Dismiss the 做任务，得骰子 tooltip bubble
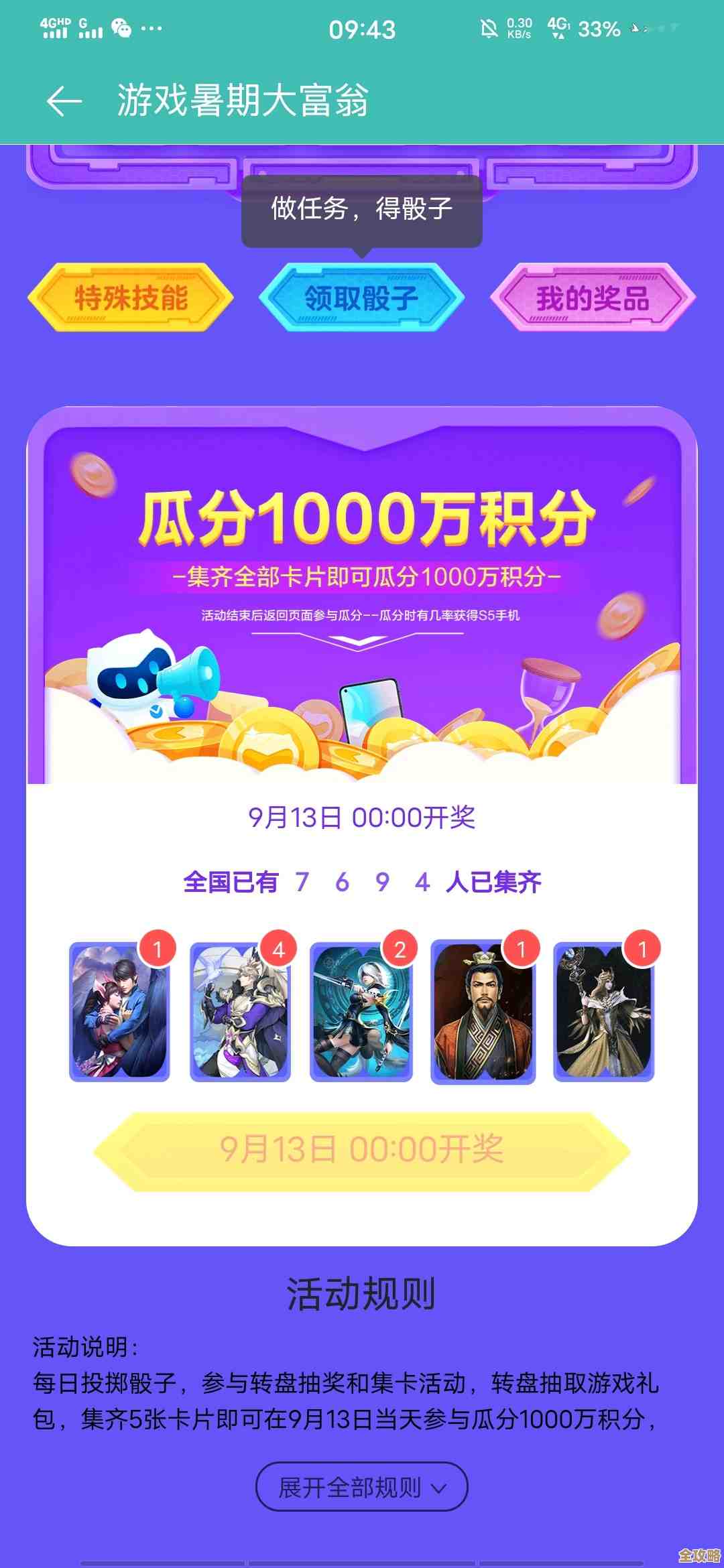This screenshot has height=1568, width=724. pyautogui.click(x=362, y=209)
